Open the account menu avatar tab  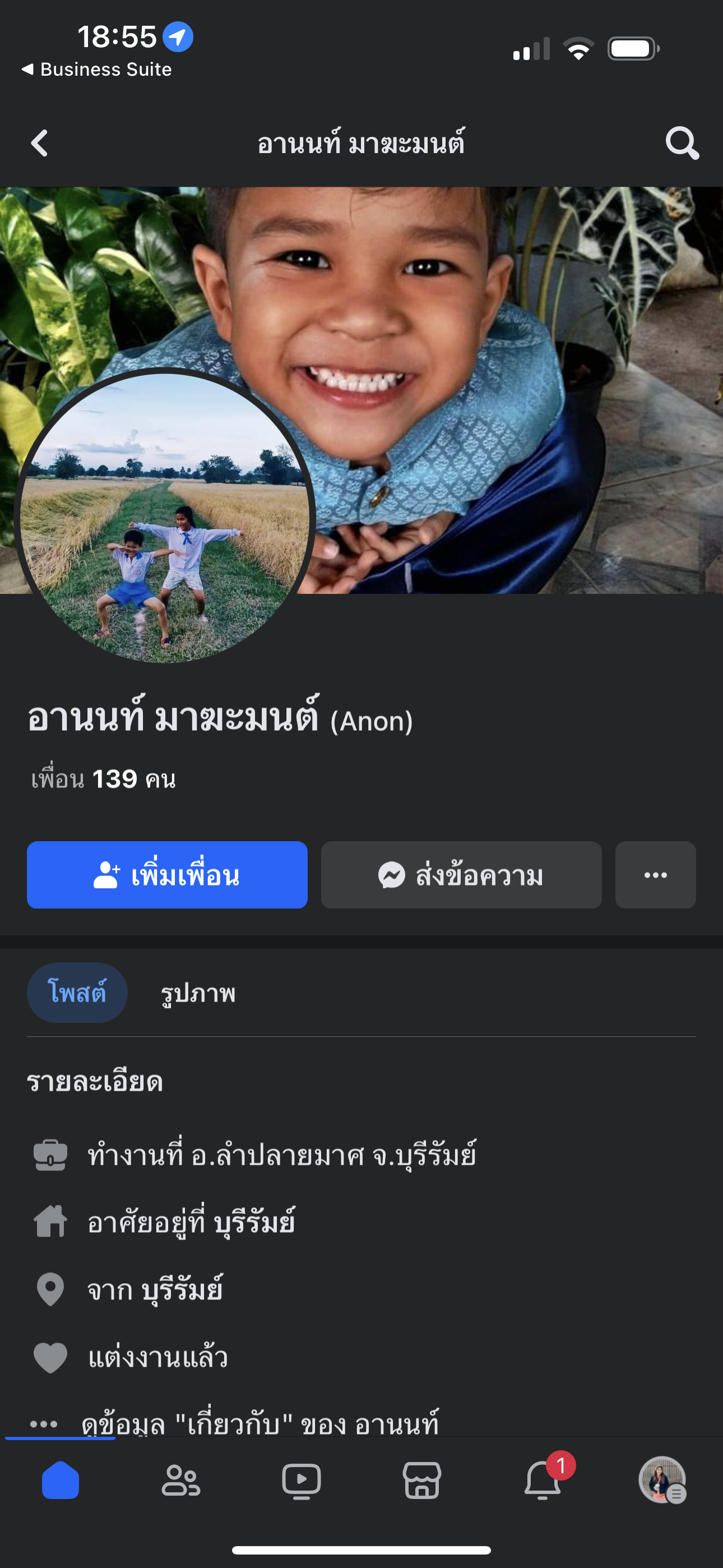(x=662, y=1481)
